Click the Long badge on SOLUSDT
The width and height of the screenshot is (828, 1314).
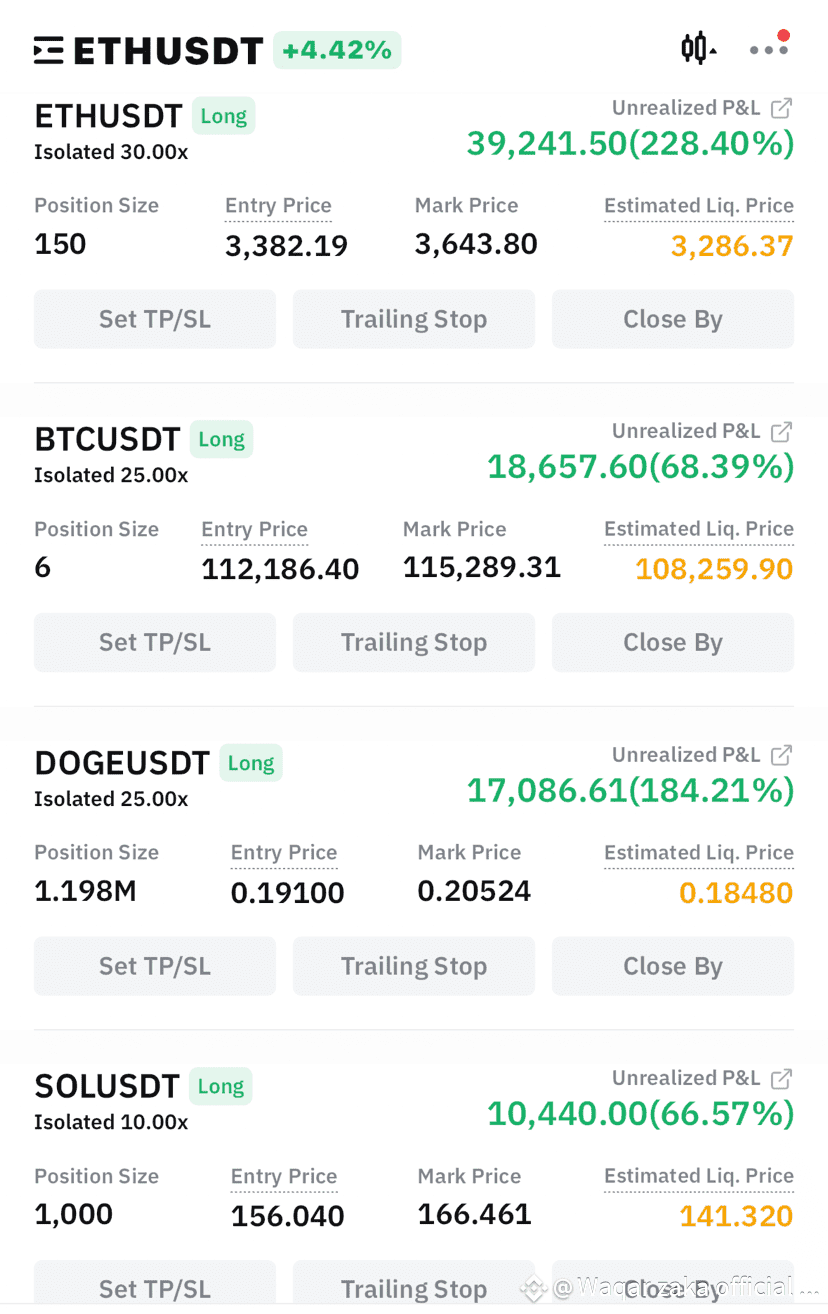point(220,1086)
